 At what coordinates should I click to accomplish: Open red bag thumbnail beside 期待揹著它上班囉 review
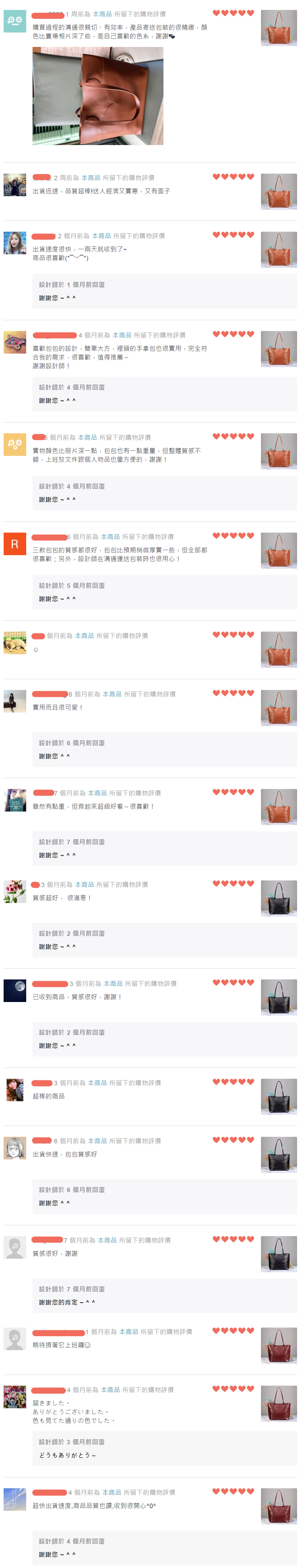click(x=278, y=1345)
